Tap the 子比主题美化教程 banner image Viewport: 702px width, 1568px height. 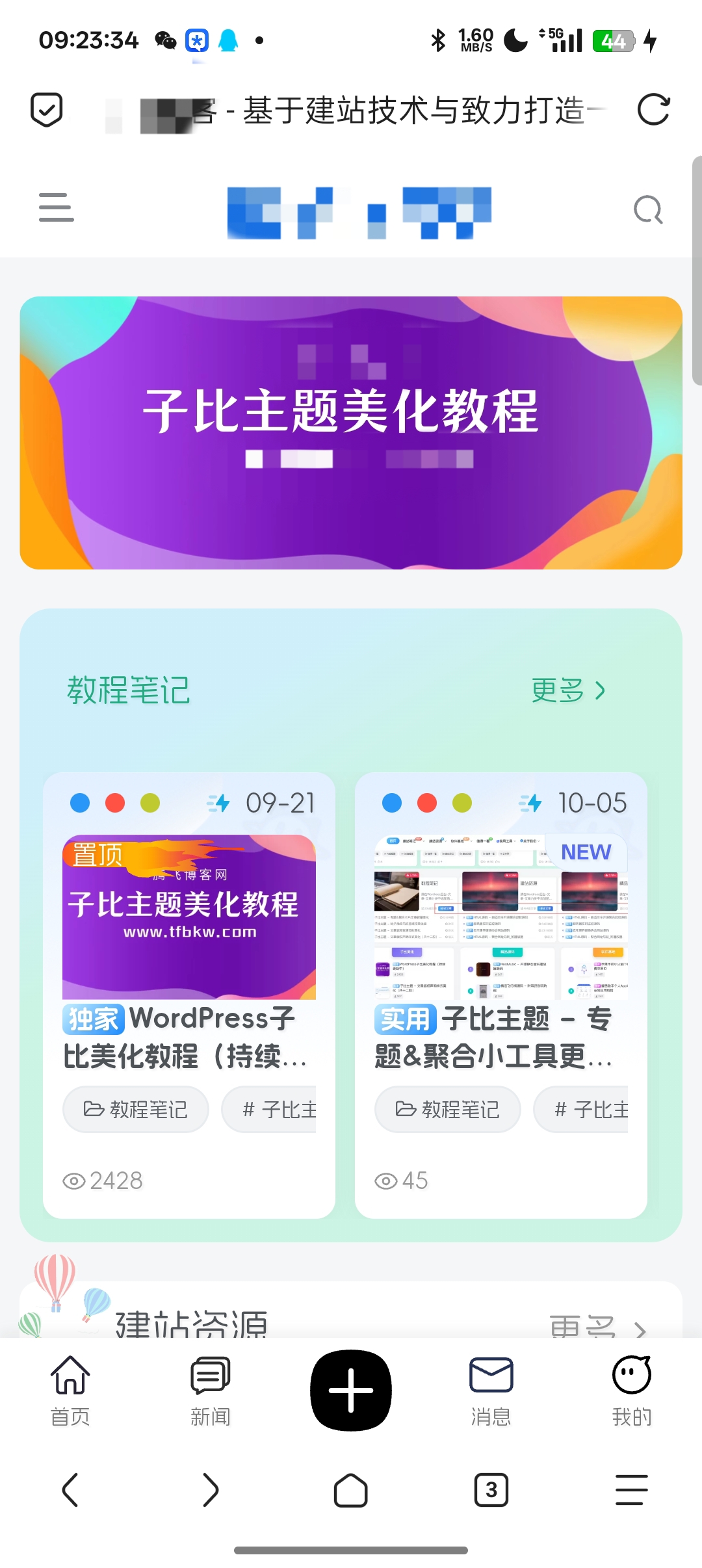pos(350,432)
